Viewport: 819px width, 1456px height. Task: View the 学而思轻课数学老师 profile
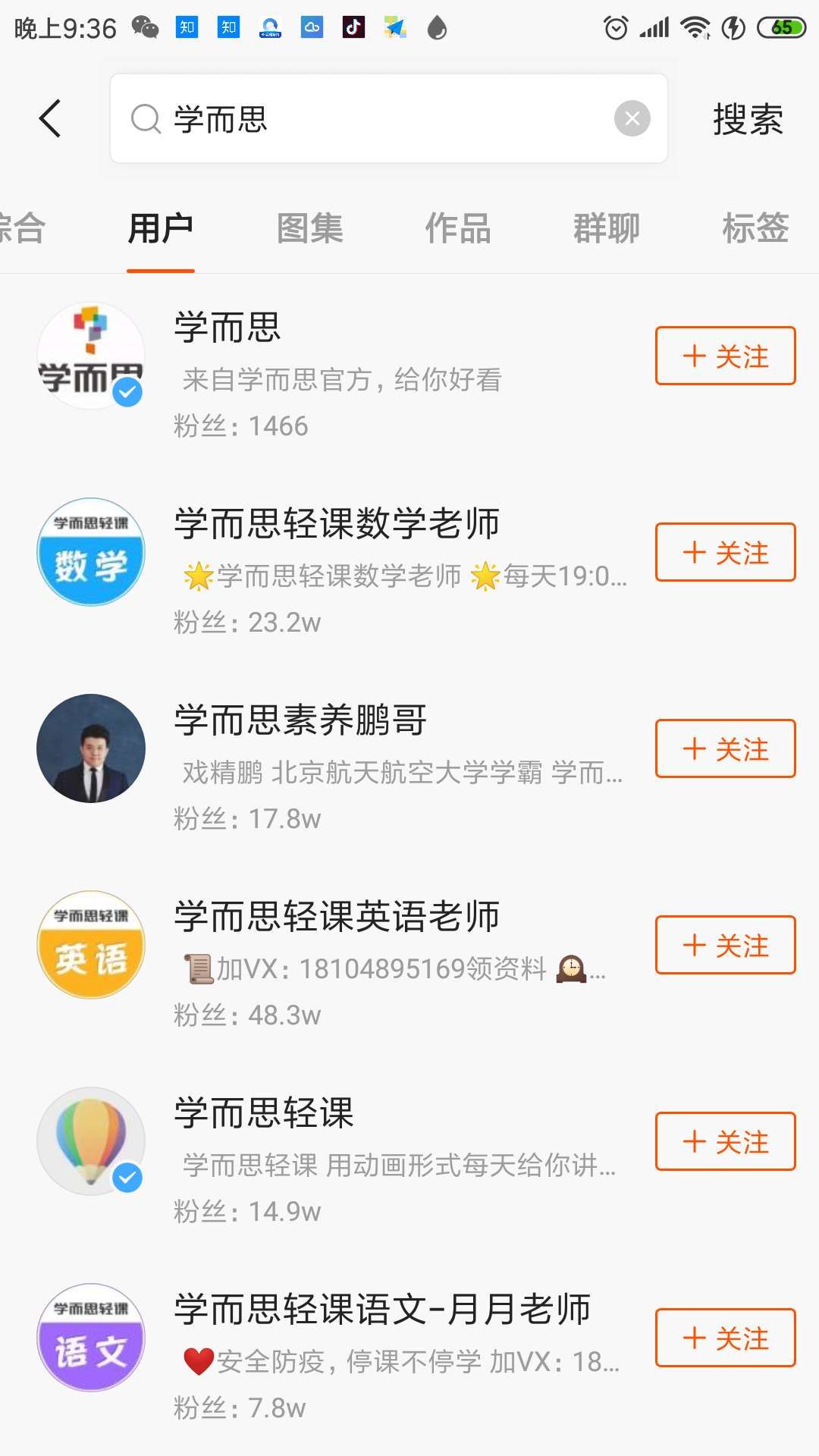(x=337, y=524)
